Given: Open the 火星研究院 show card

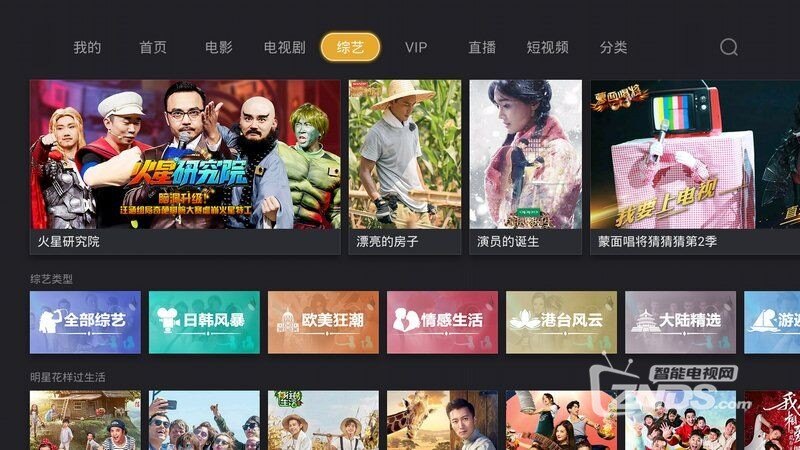Looking at the screenshot, I should pyautogui.click(x=185, y=165).
